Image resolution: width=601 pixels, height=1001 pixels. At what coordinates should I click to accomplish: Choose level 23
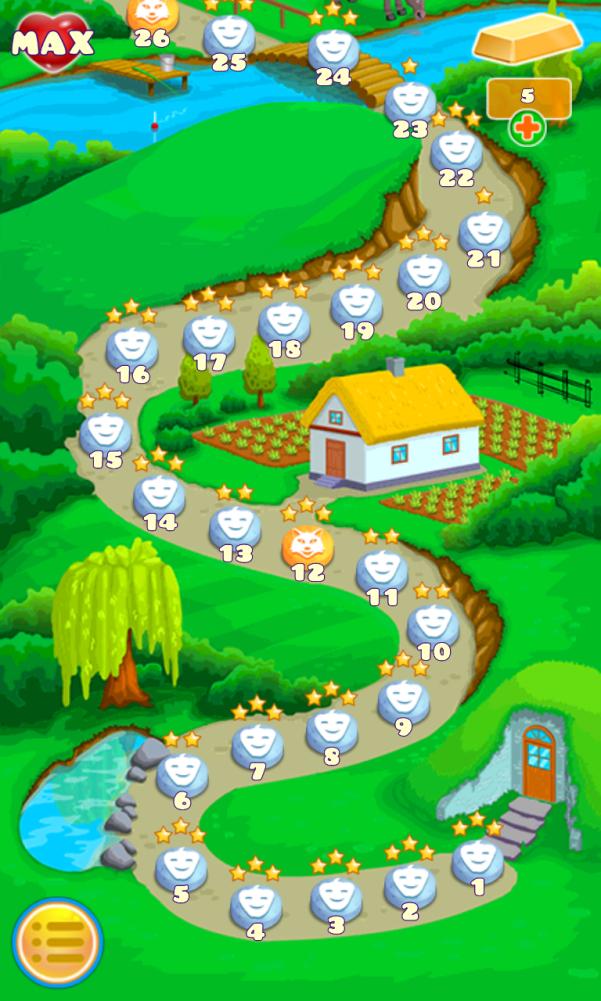coord(410,103)
